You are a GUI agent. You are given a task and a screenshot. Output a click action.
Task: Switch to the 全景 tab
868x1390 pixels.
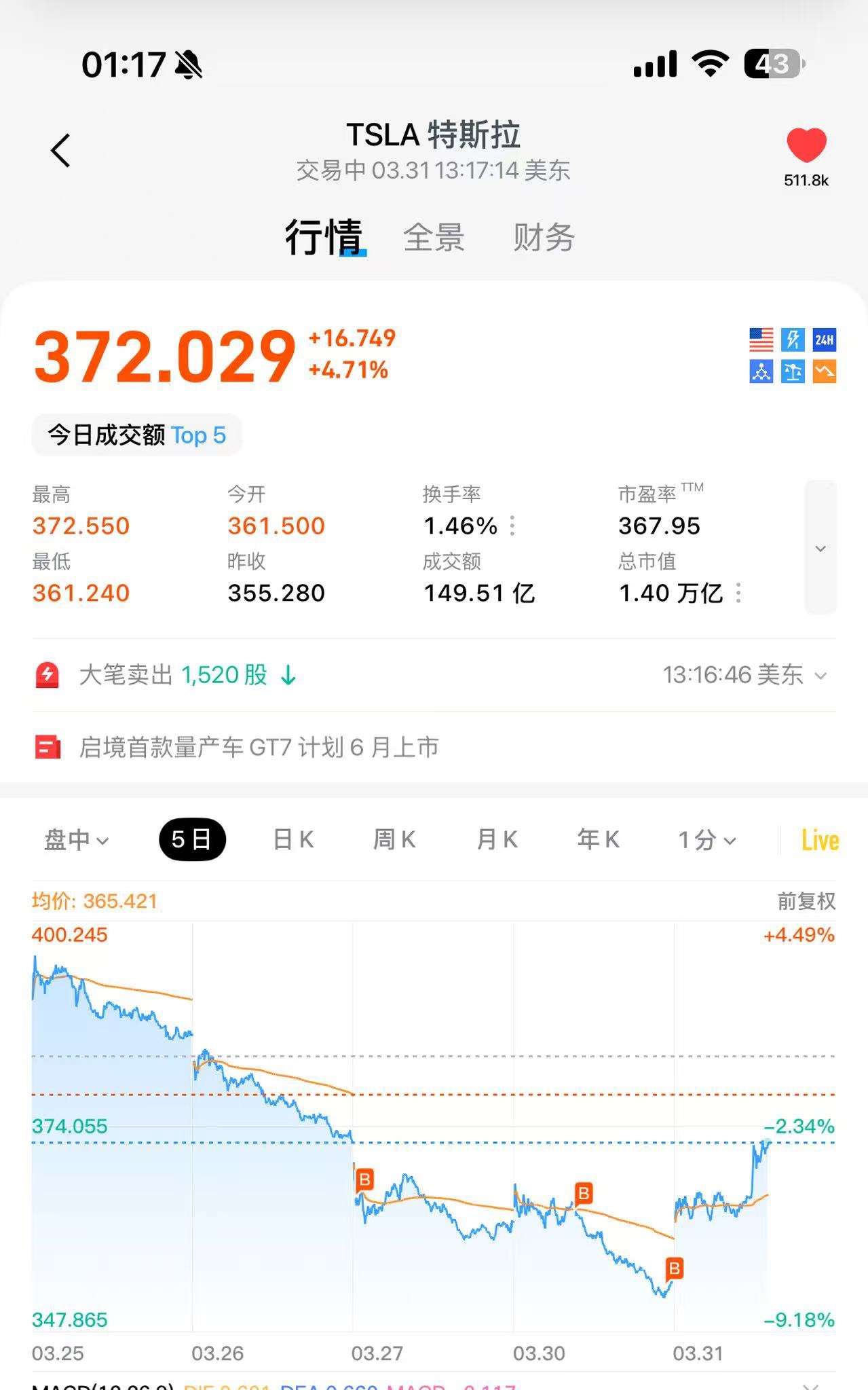(434, 238)
